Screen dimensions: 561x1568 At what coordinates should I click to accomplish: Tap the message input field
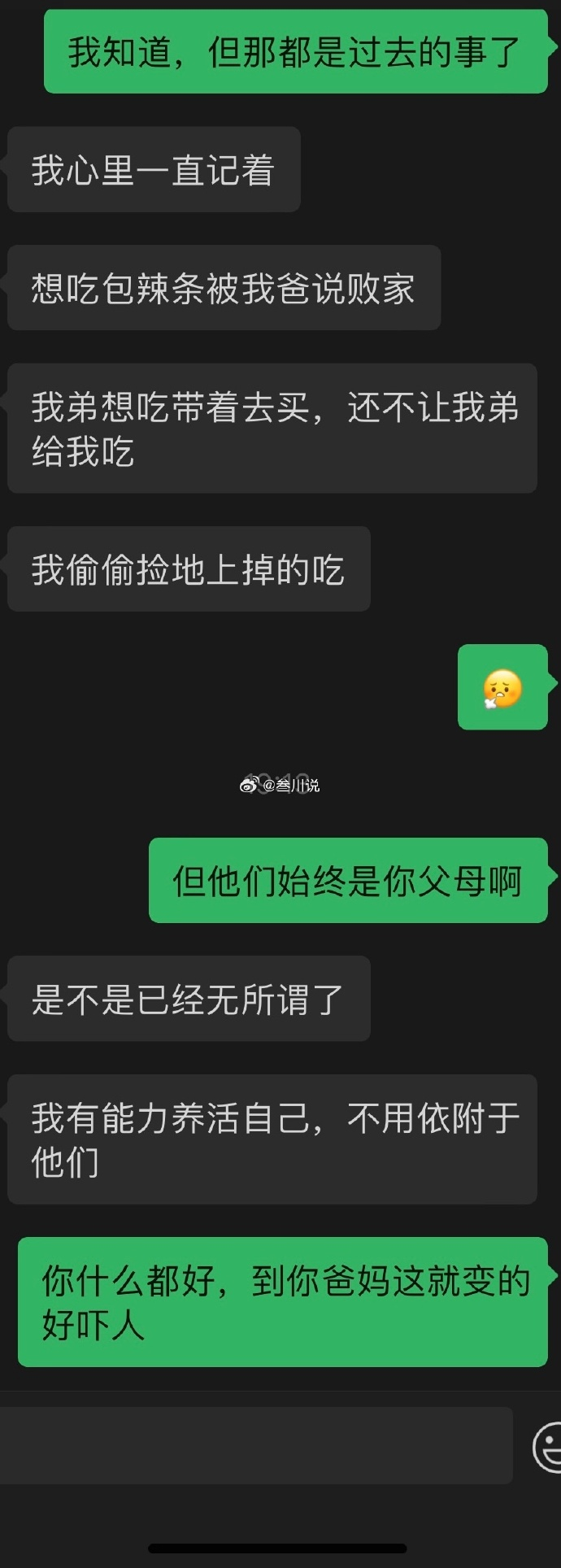[256, 1445]
